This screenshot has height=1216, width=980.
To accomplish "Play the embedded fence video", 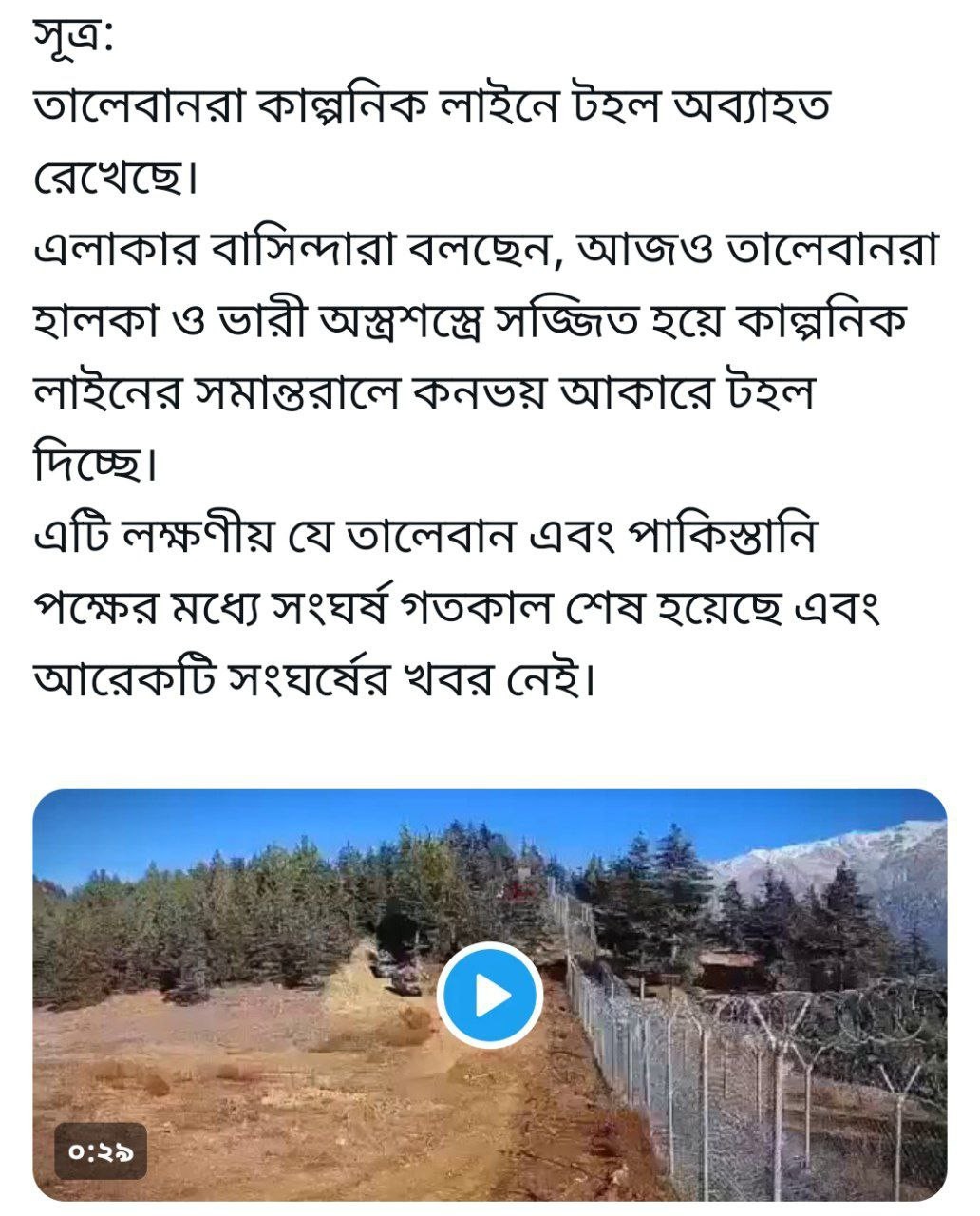I will (x=489, y=996).
